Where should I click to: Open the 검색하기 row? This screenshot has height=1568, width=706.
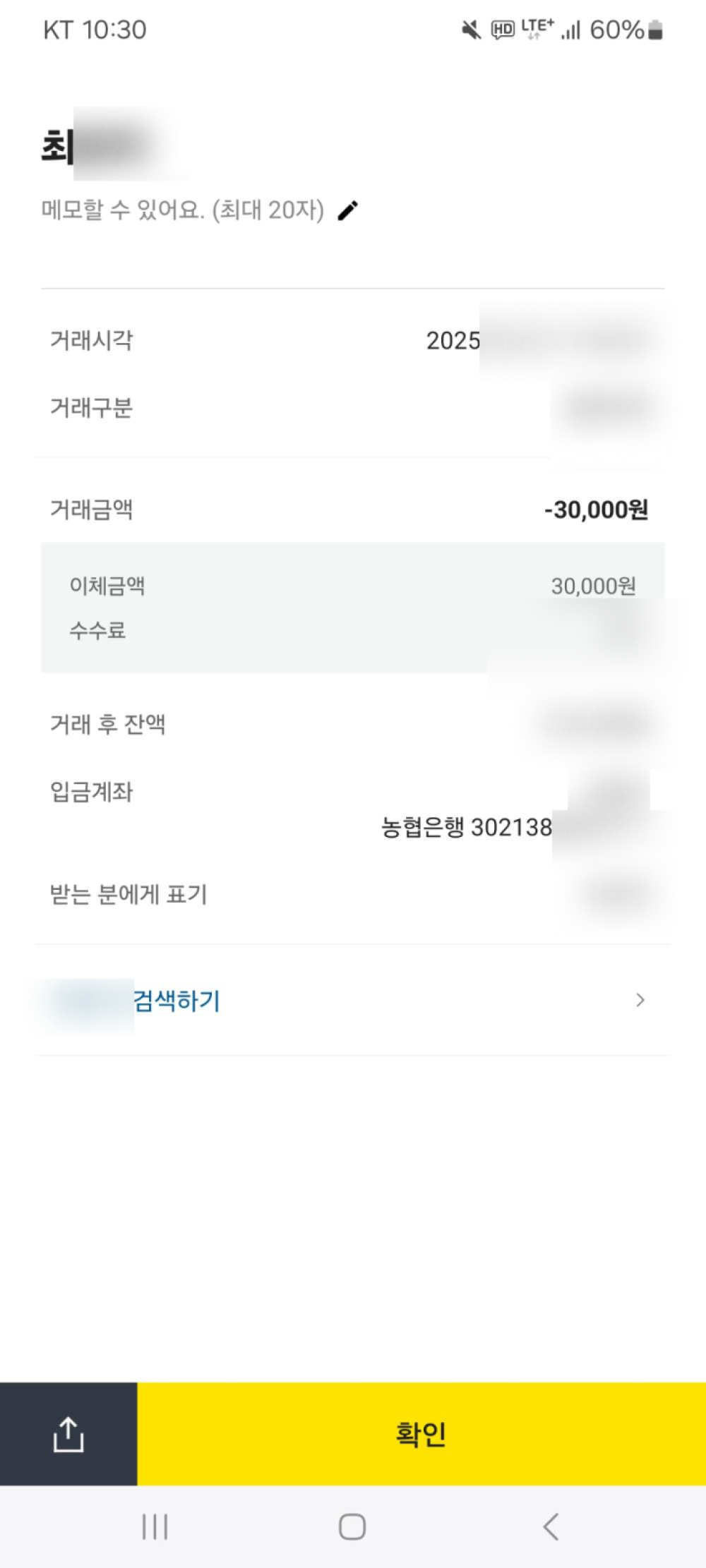pos(352,1001)
